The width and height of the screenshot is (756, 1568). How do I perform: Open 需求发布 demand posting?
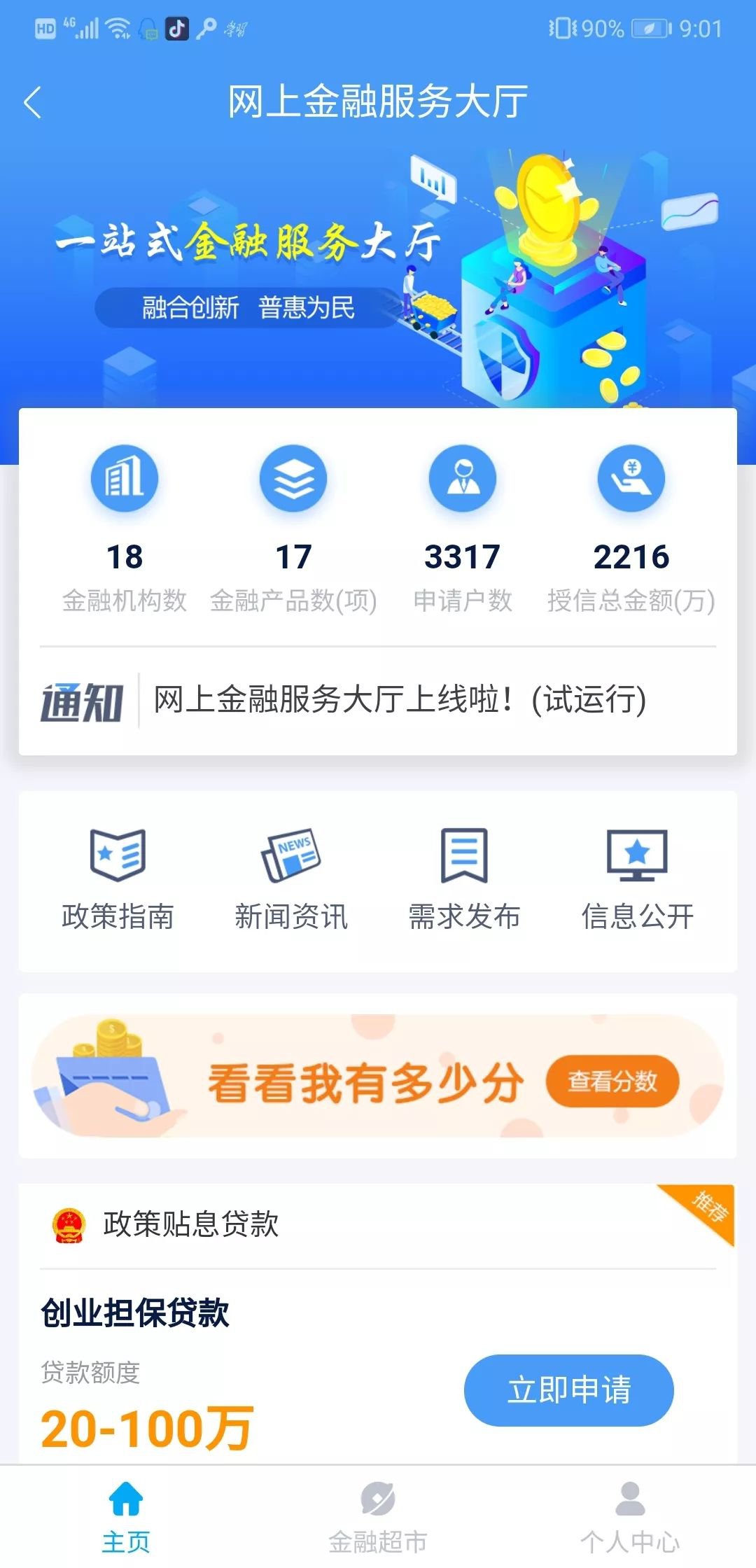point(464,879)
